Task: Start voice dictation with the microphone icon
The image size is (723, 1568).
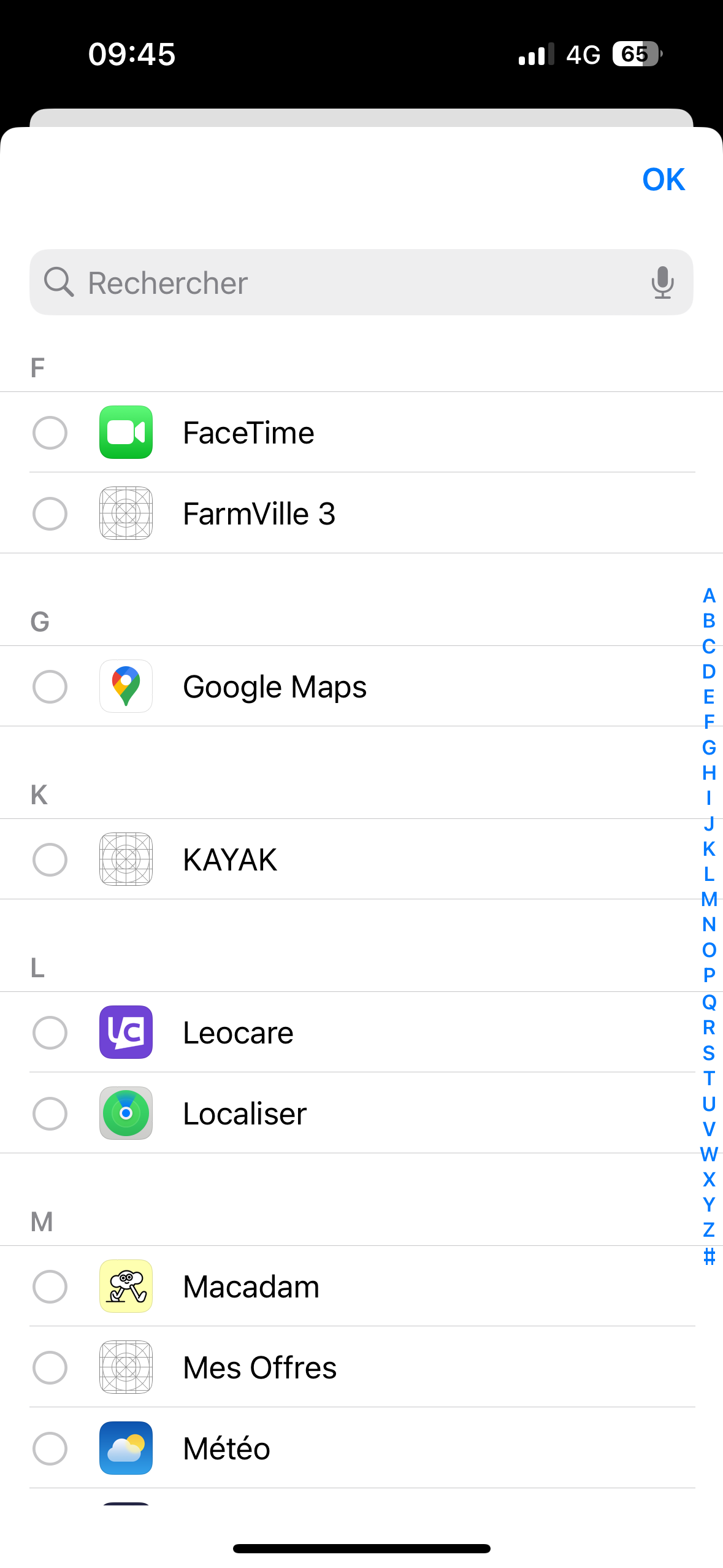Action: (x=662, y=282)
